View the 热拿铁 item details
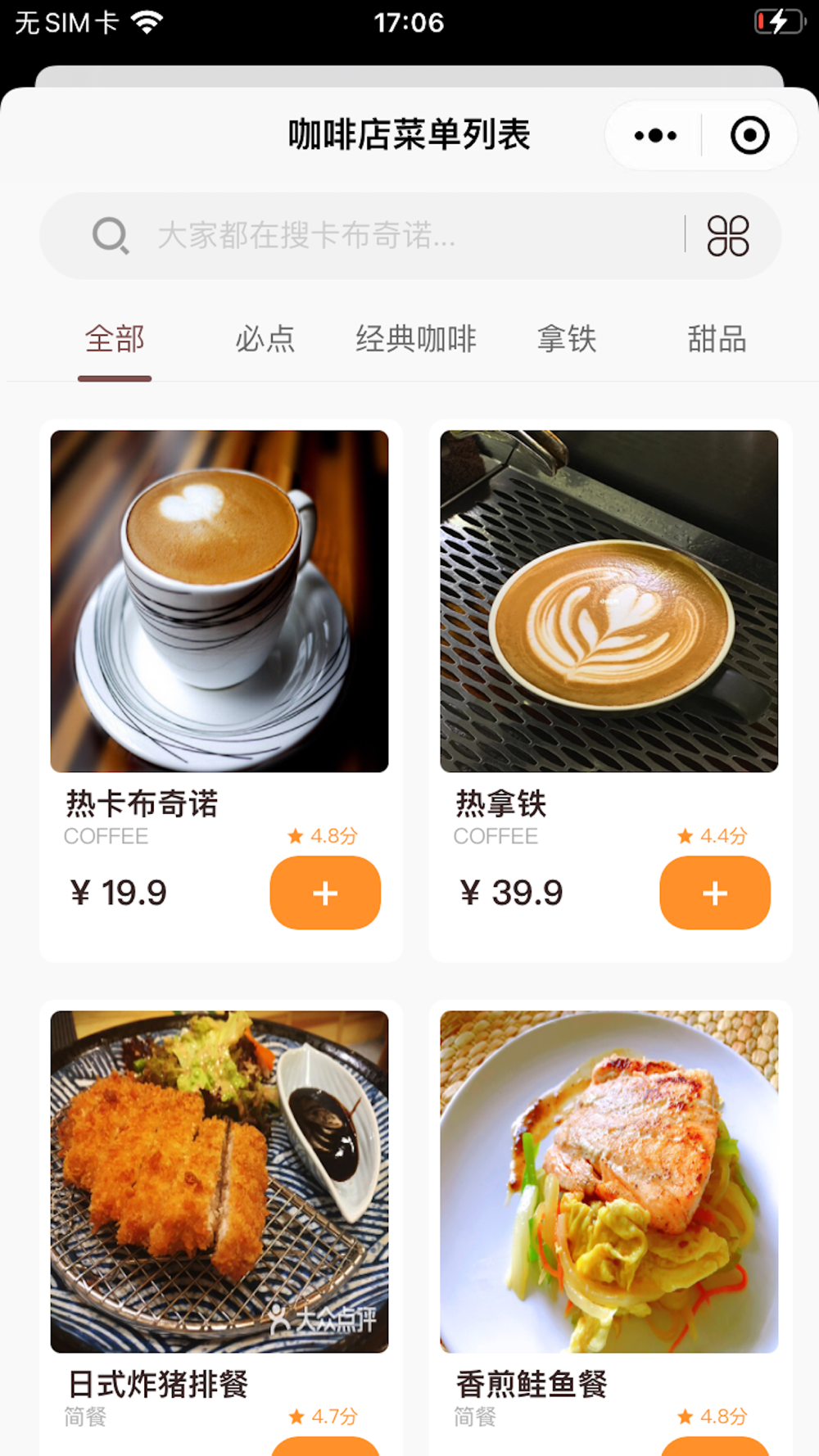 [x=609, y=601]
